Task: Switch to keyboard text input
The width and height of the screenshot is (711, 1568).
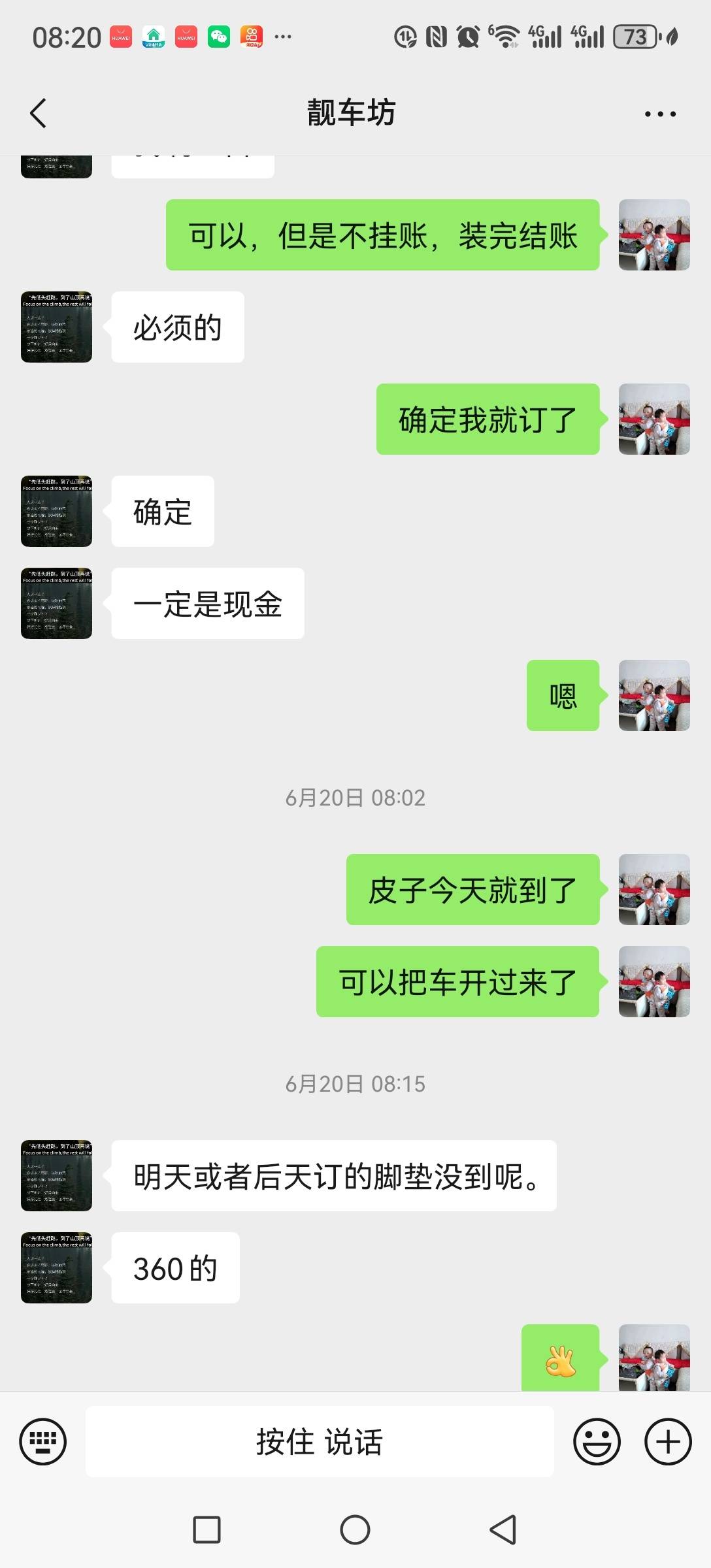Action: [43, 1441]
